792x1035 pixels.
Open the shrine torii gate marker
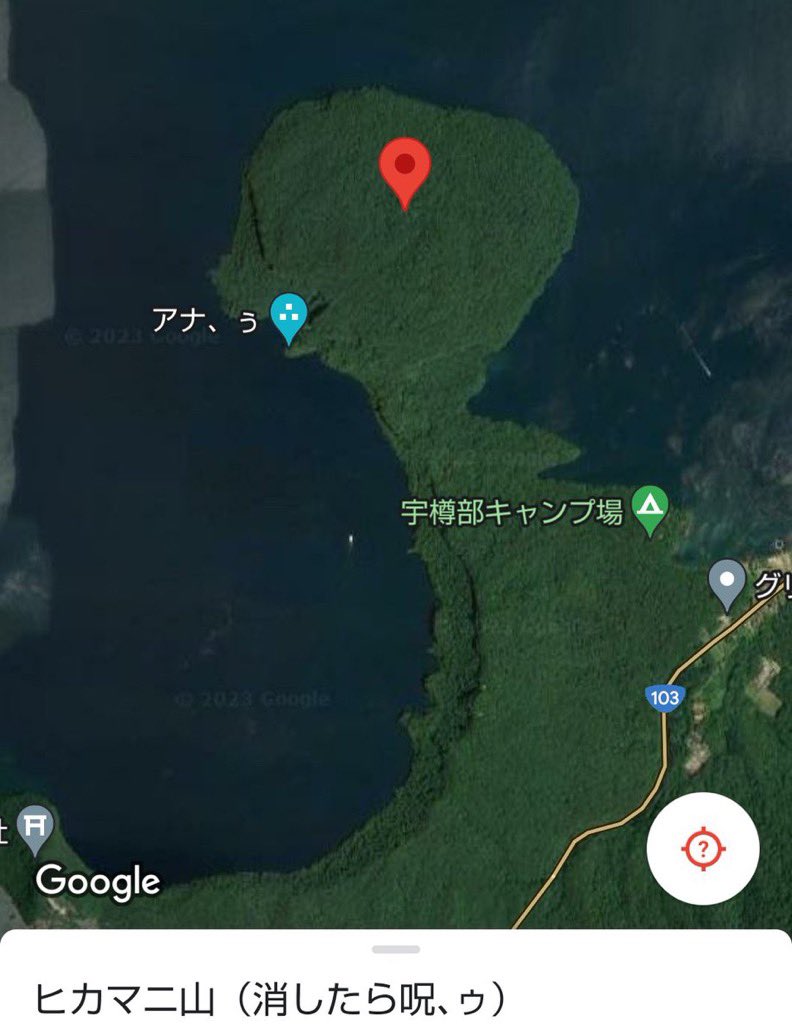pyautogui.click(x=36, y=827)
